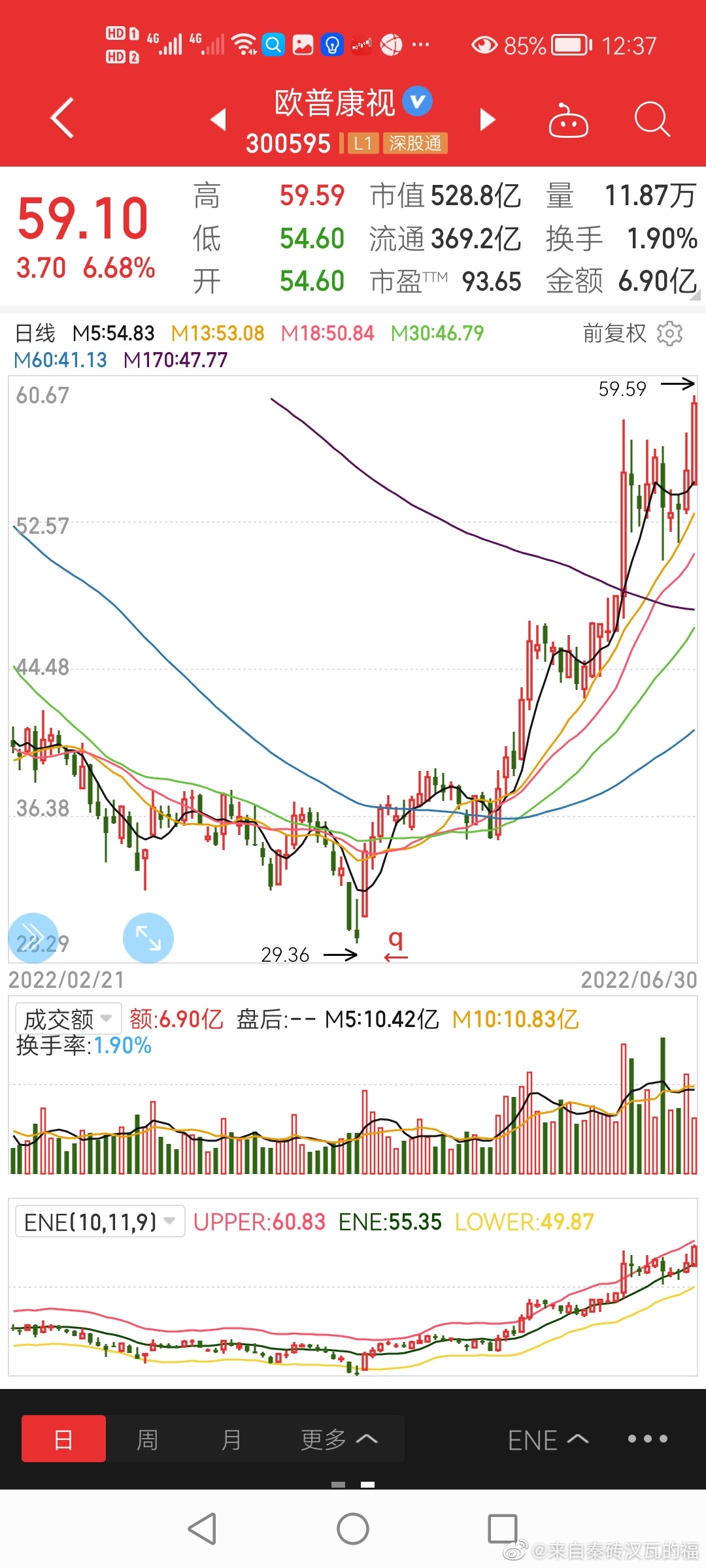Open the 成交额 indicator dropdown
Screen dimensions: 706x1568
[67, 1018]
